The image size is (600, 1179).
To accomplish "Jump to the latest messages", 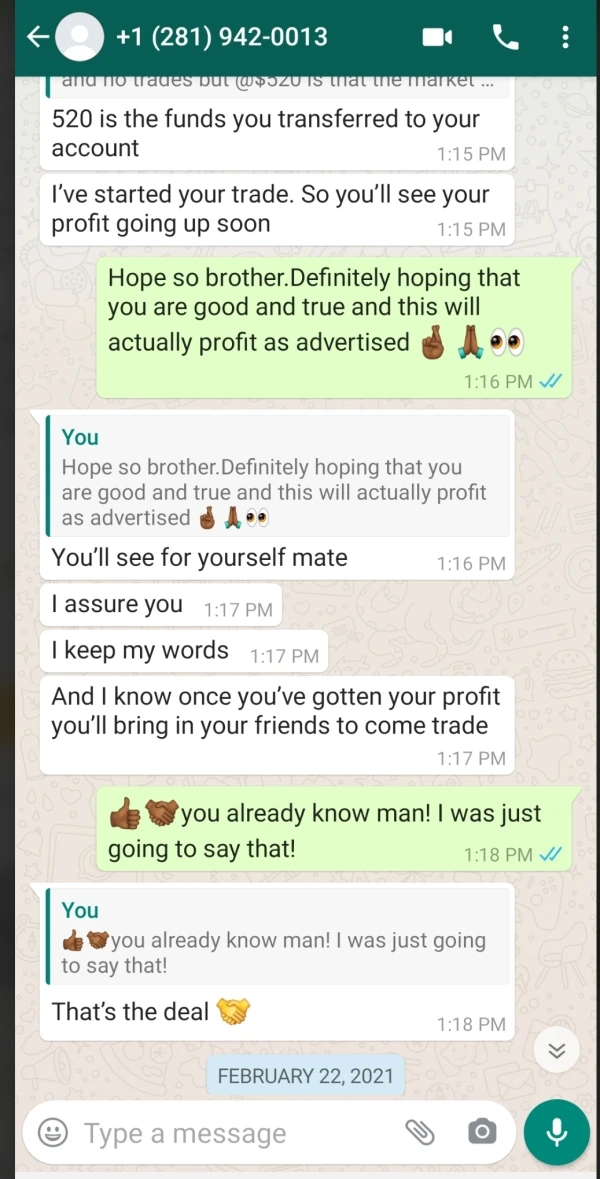I will [557, 1050].
